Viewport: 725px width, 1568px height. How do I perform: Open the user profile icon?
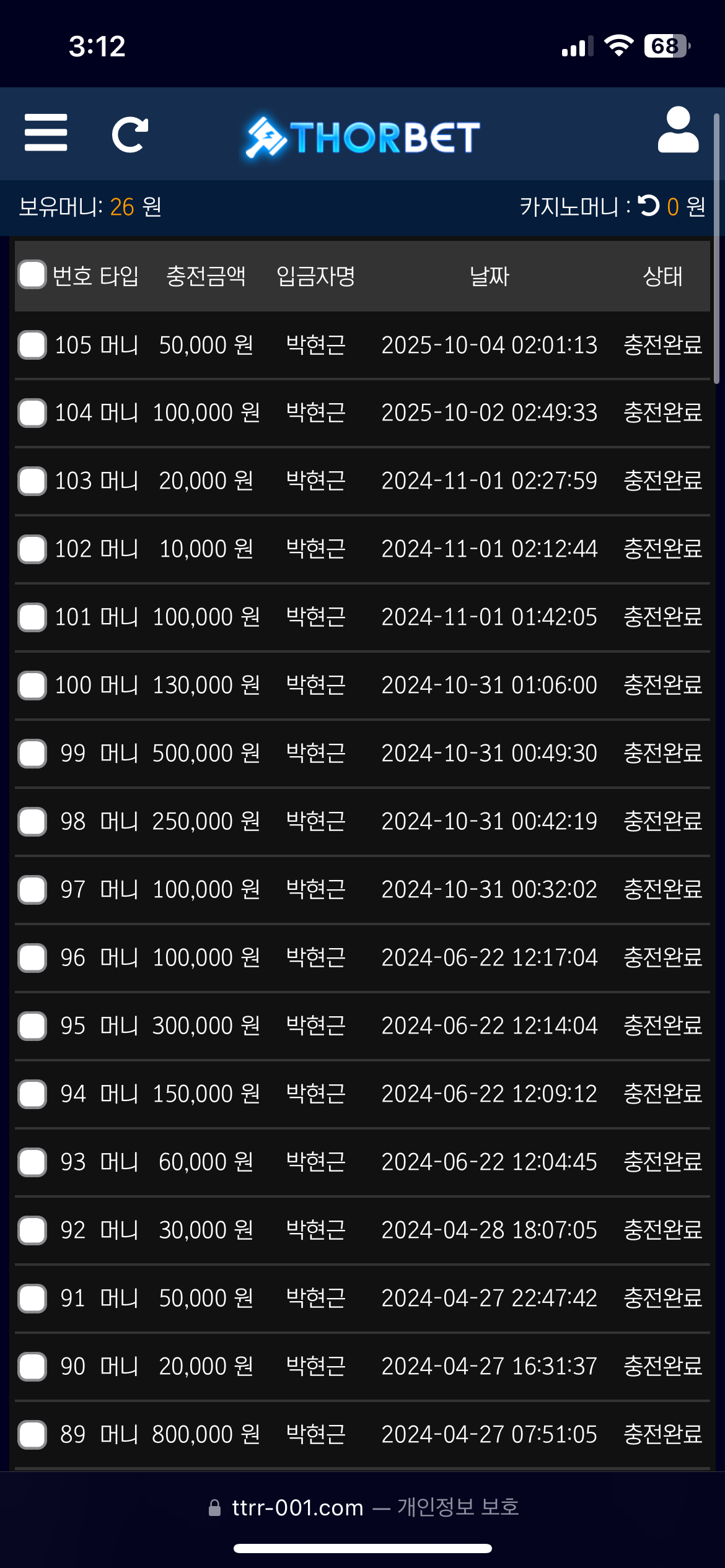[x=678, y=130]
